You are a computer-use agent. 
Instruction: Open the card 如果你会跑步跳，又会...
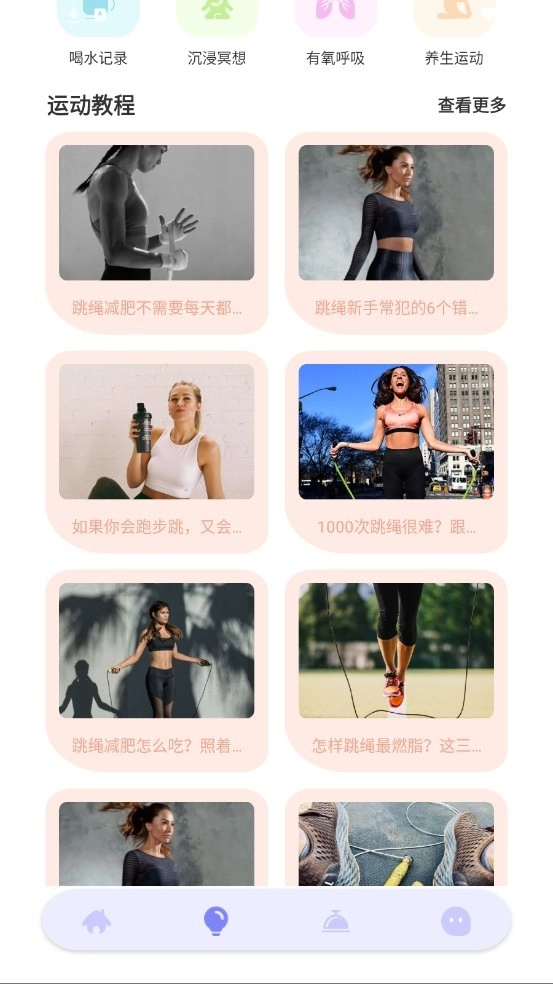click(157, 452)
